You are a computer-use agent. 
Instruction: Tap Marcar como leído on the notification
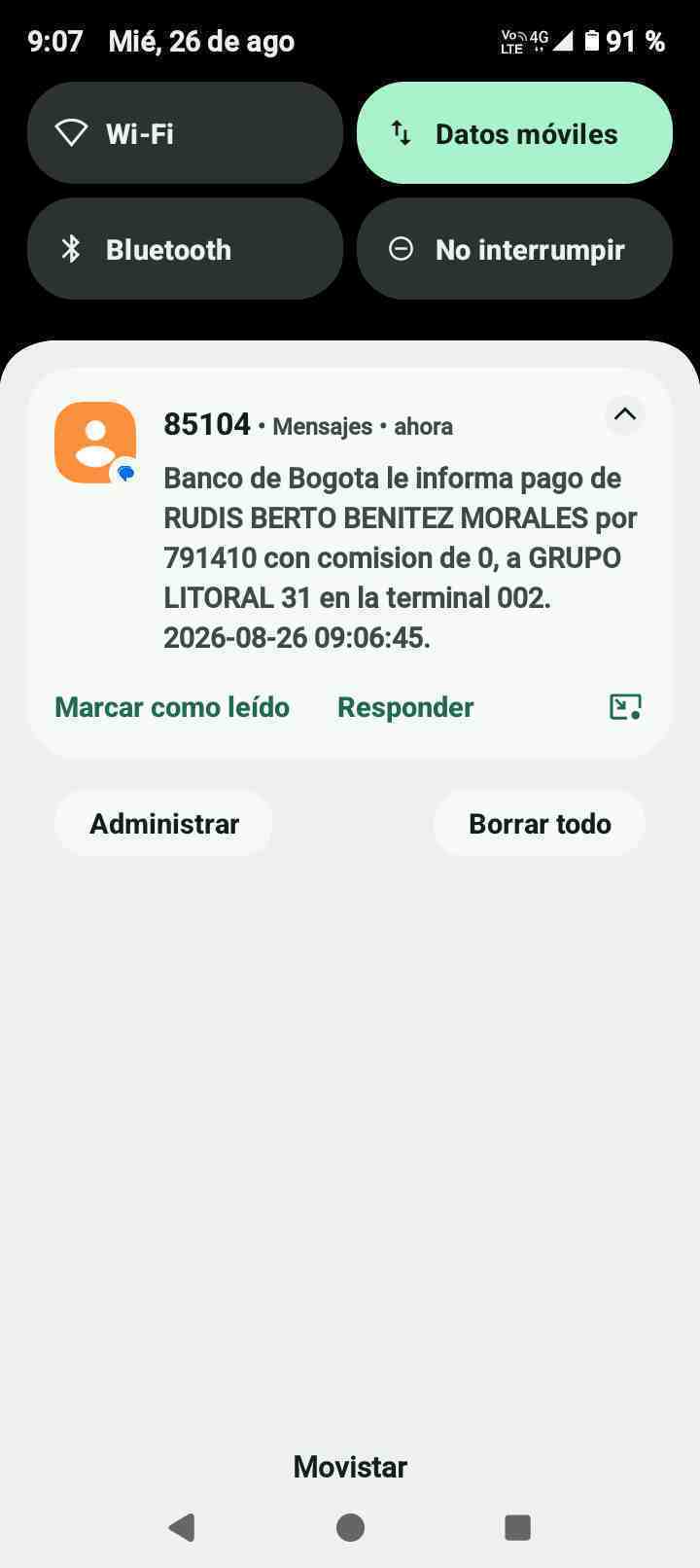pos(172,707)
